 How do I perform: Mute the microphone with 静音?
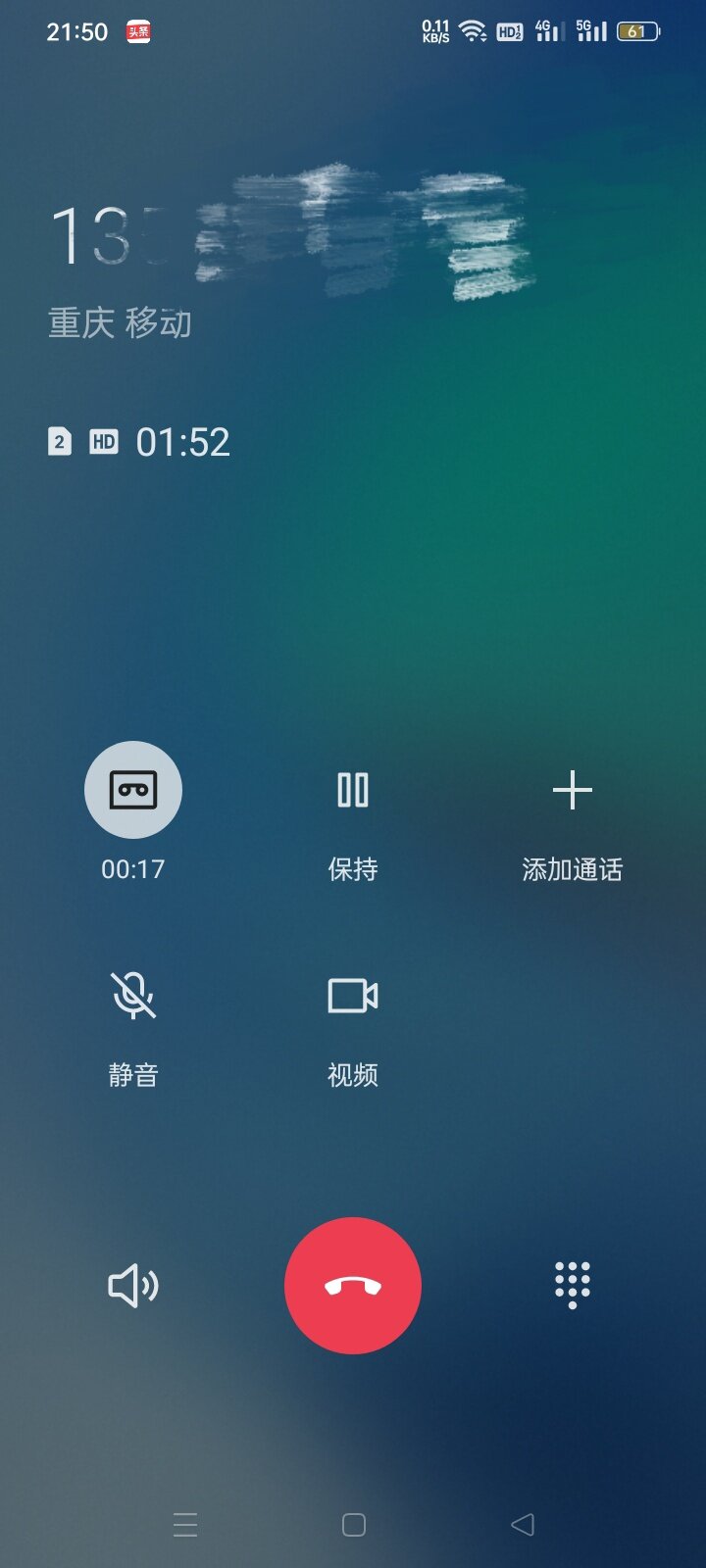coord(133,996)
